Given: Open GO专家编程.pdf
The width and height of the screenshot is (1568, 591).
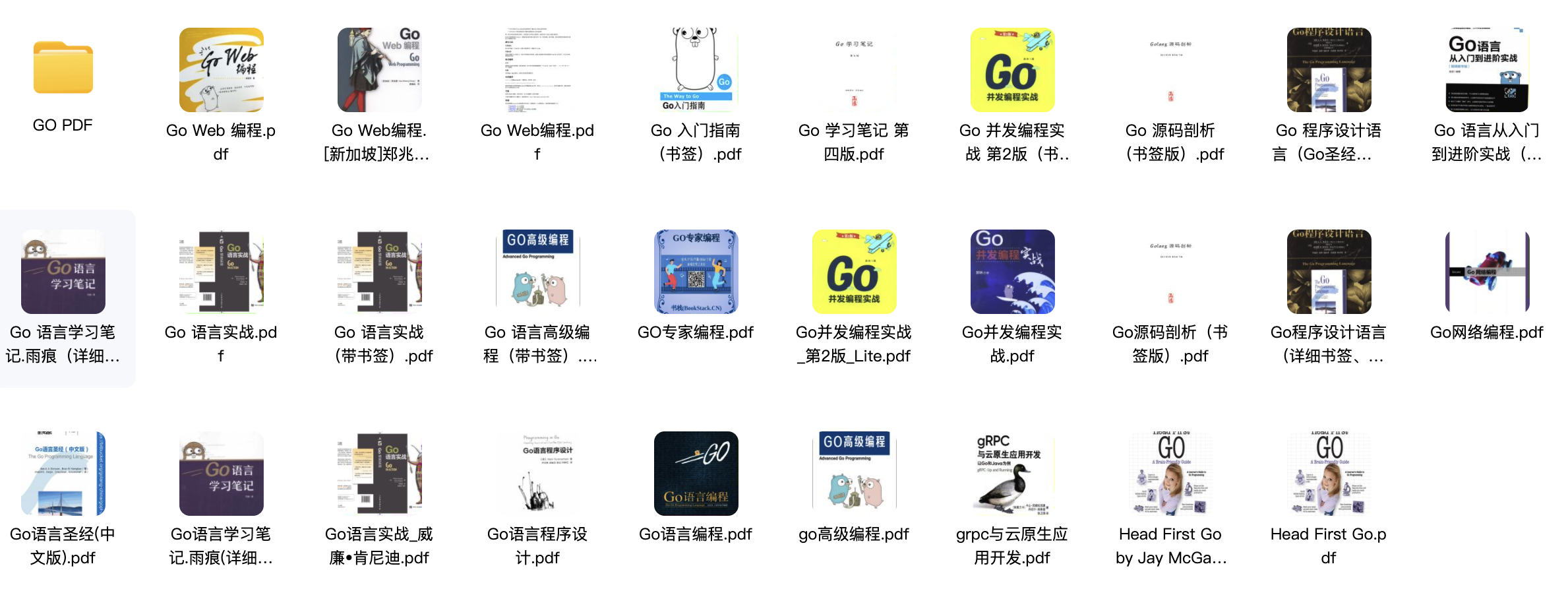Looking at the screenshot, I should pos(696,272).
